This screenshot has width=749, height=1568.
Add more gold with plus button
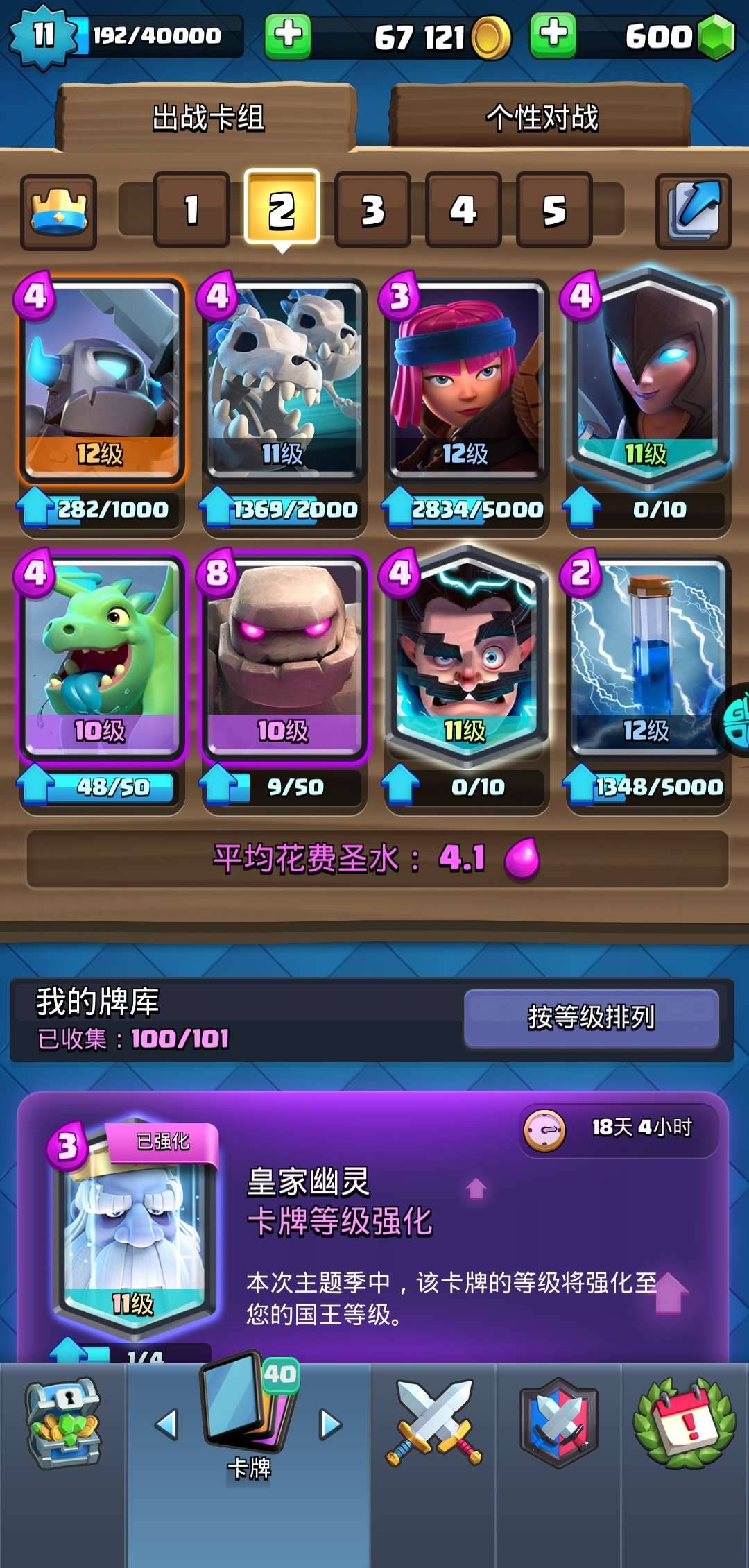pos(288,35)
